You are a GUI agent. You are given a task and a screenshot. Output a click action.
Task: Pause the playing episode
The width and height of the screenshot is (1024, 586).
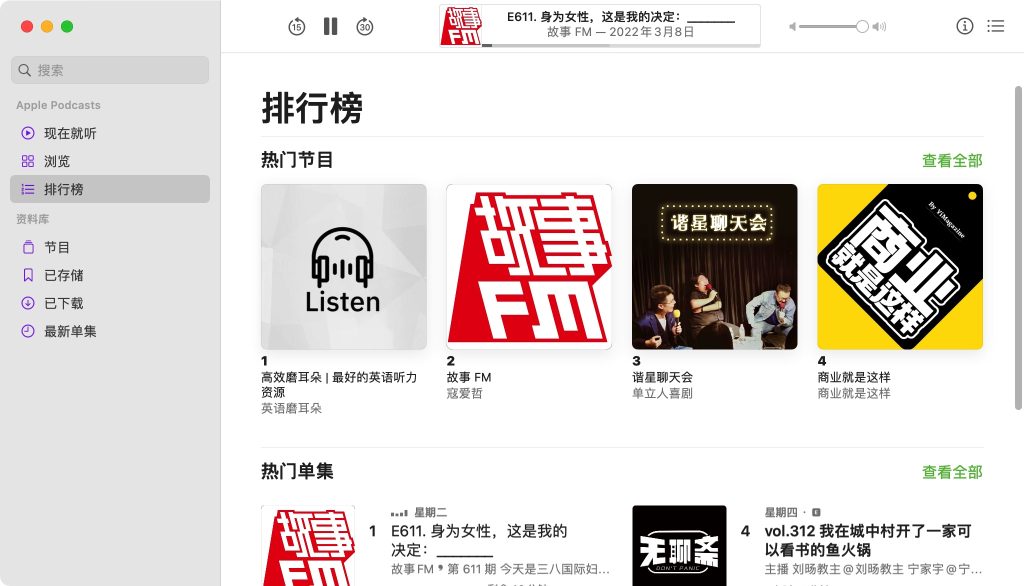[331, 27]
